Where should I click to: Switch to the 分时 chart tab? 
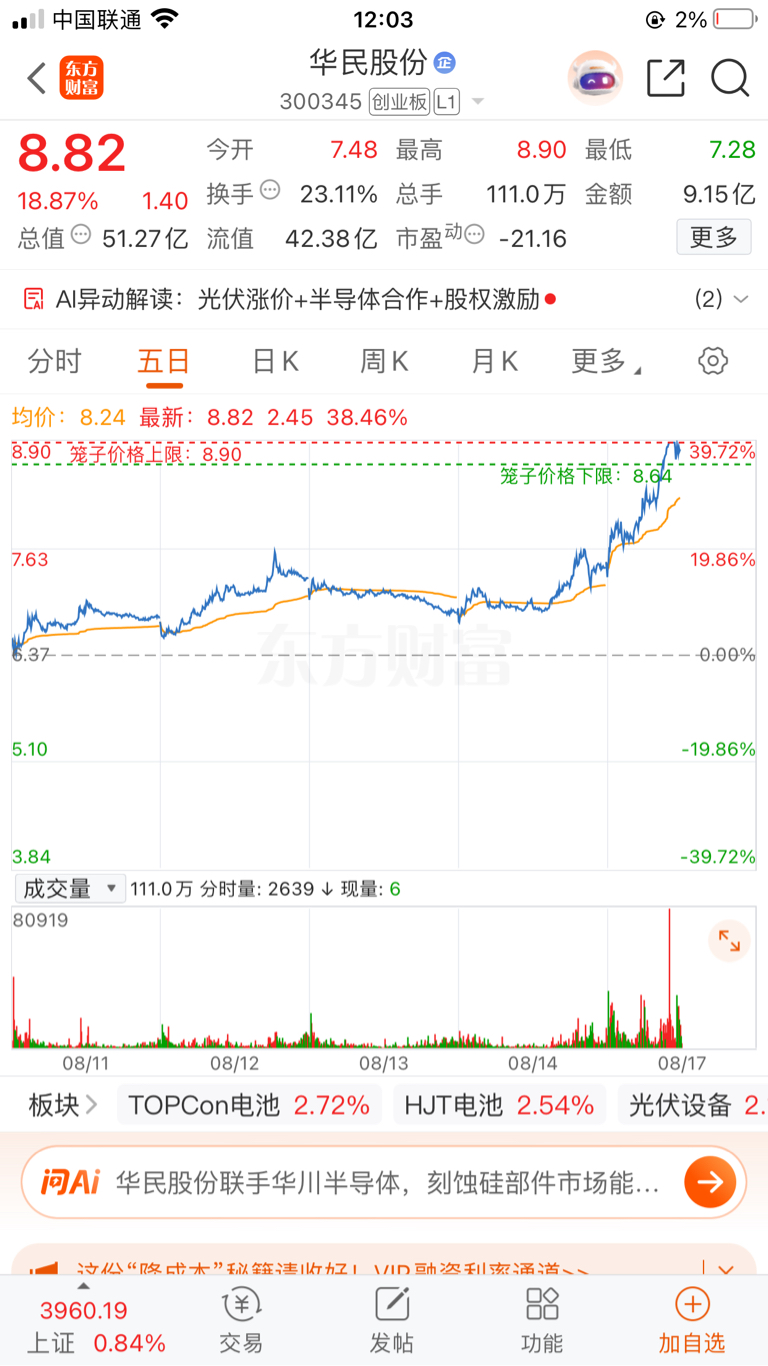(55, 361)
